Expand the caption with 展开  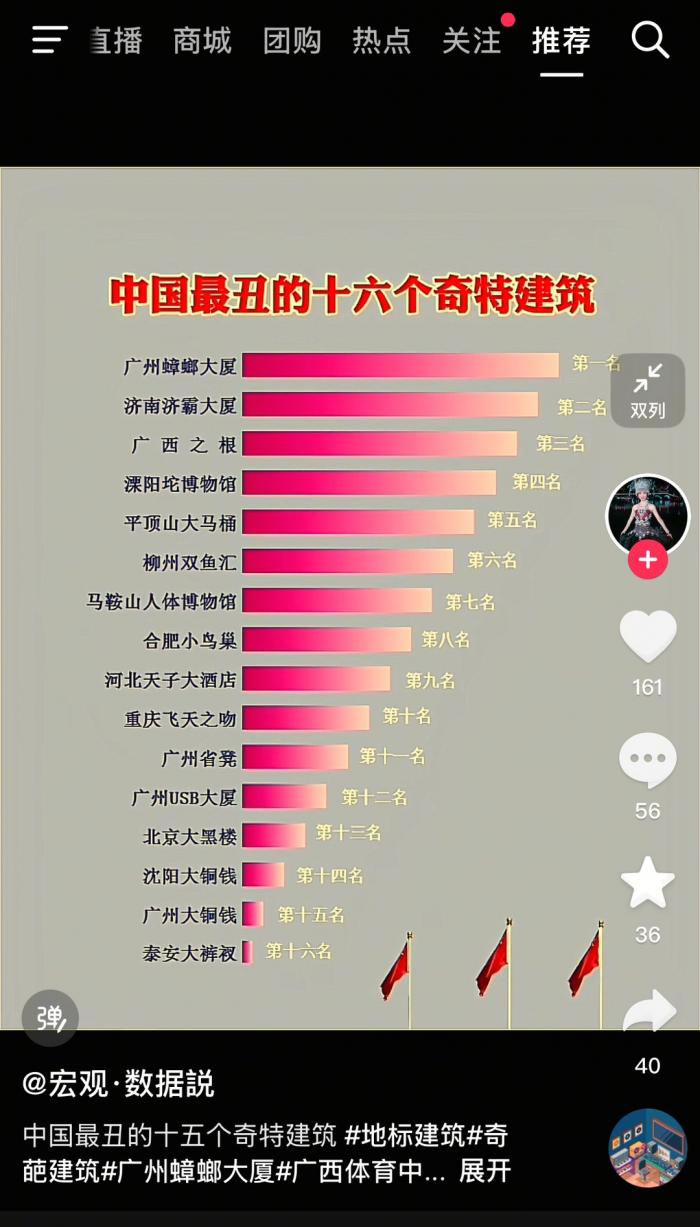[x=485, y=1171]
